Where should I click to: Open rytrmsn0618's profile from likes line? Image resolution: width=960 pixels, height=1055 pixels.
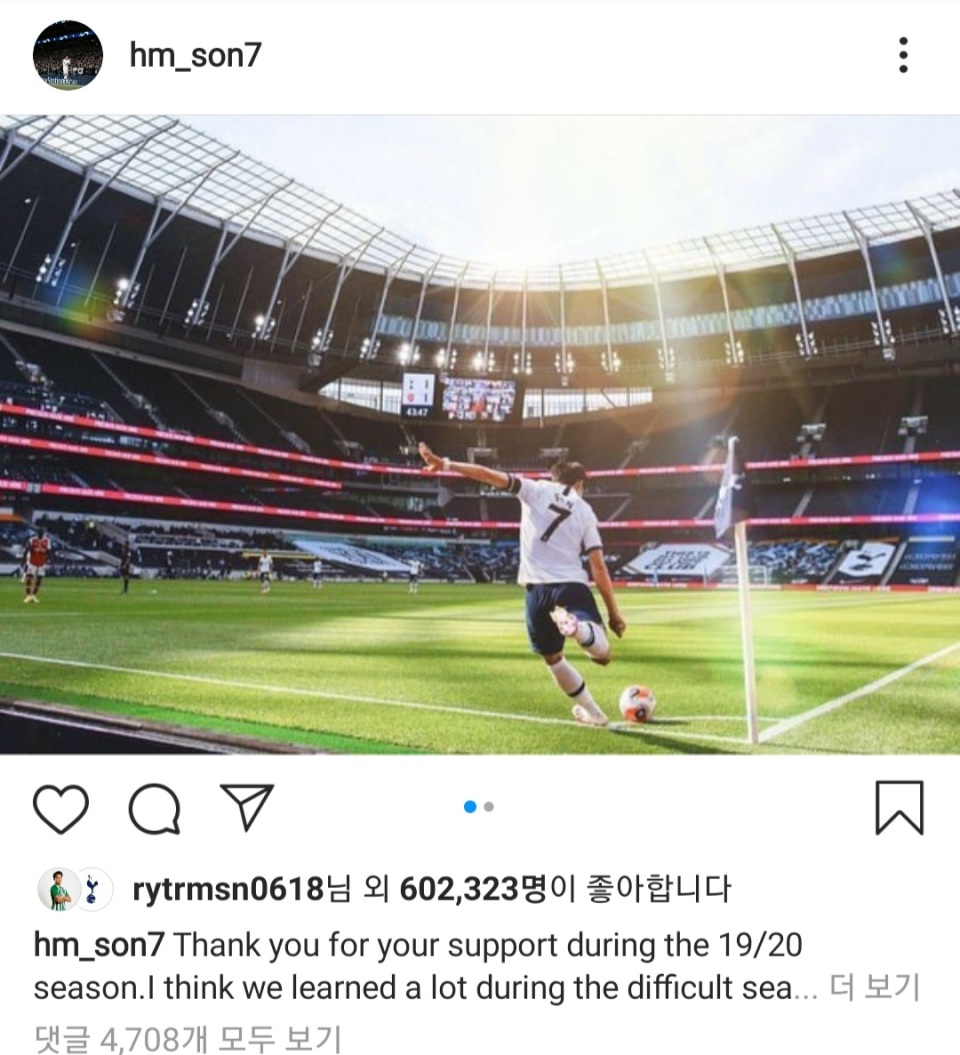[228, 888]
